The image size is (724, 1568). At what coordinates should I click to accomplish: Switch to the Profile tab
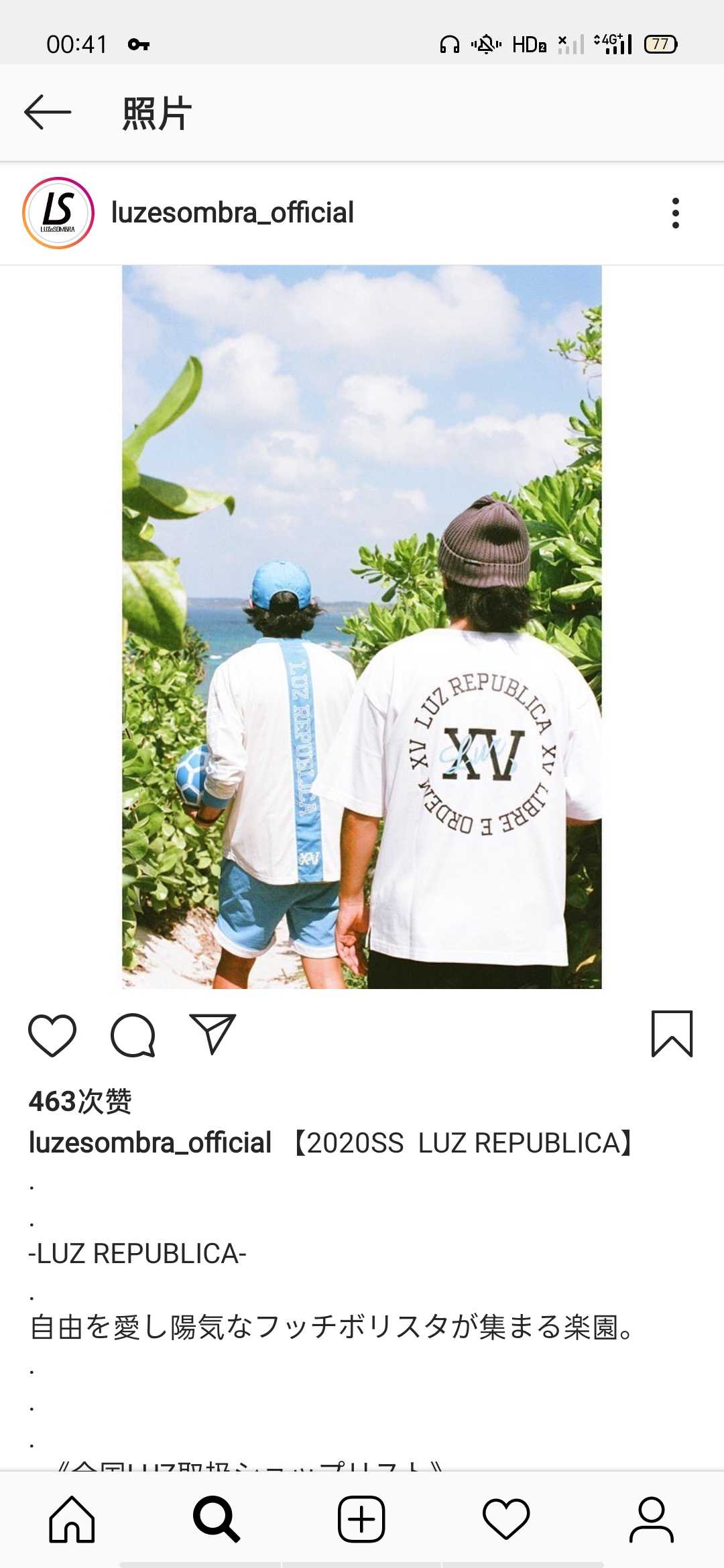click(651, 1519)
